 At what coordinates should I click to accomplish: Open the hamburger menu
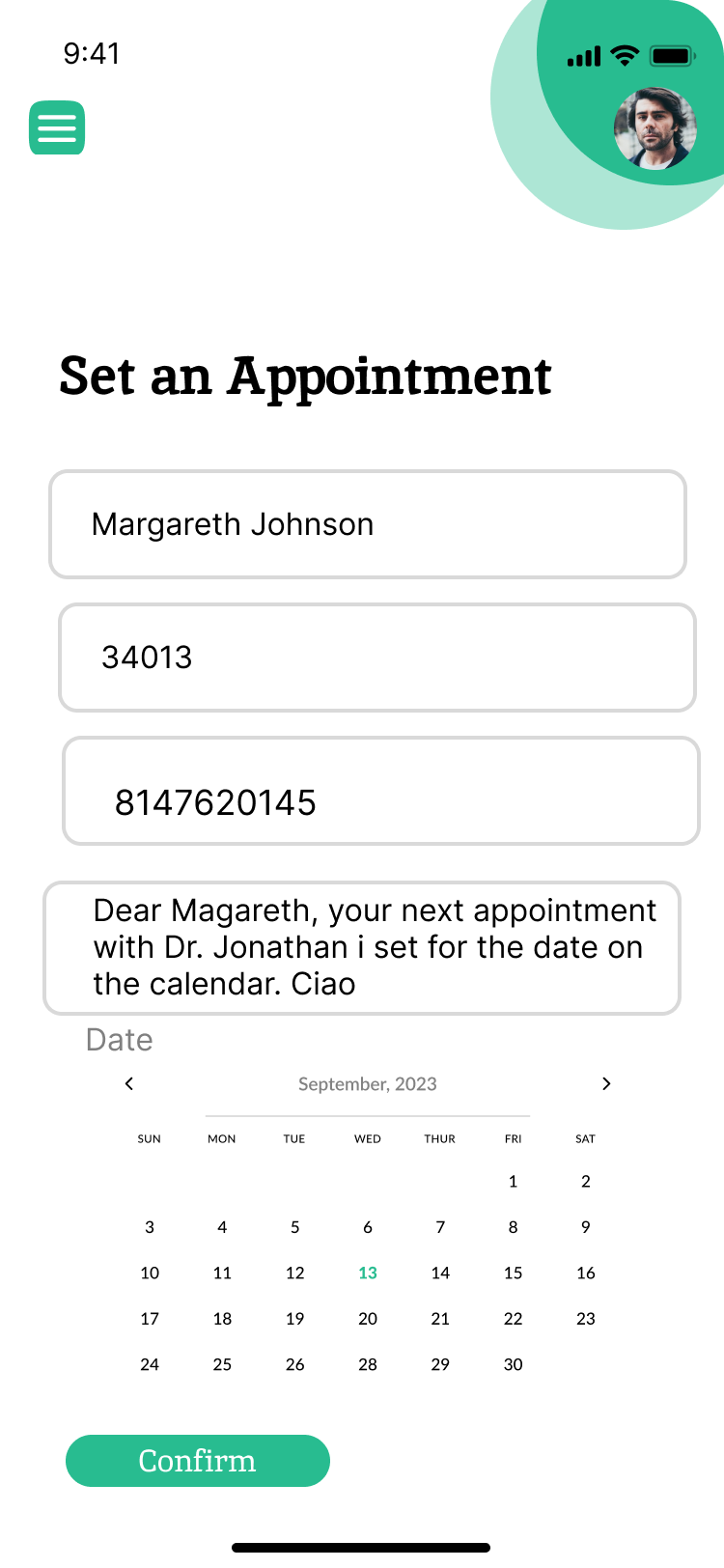tap(57, 127)
